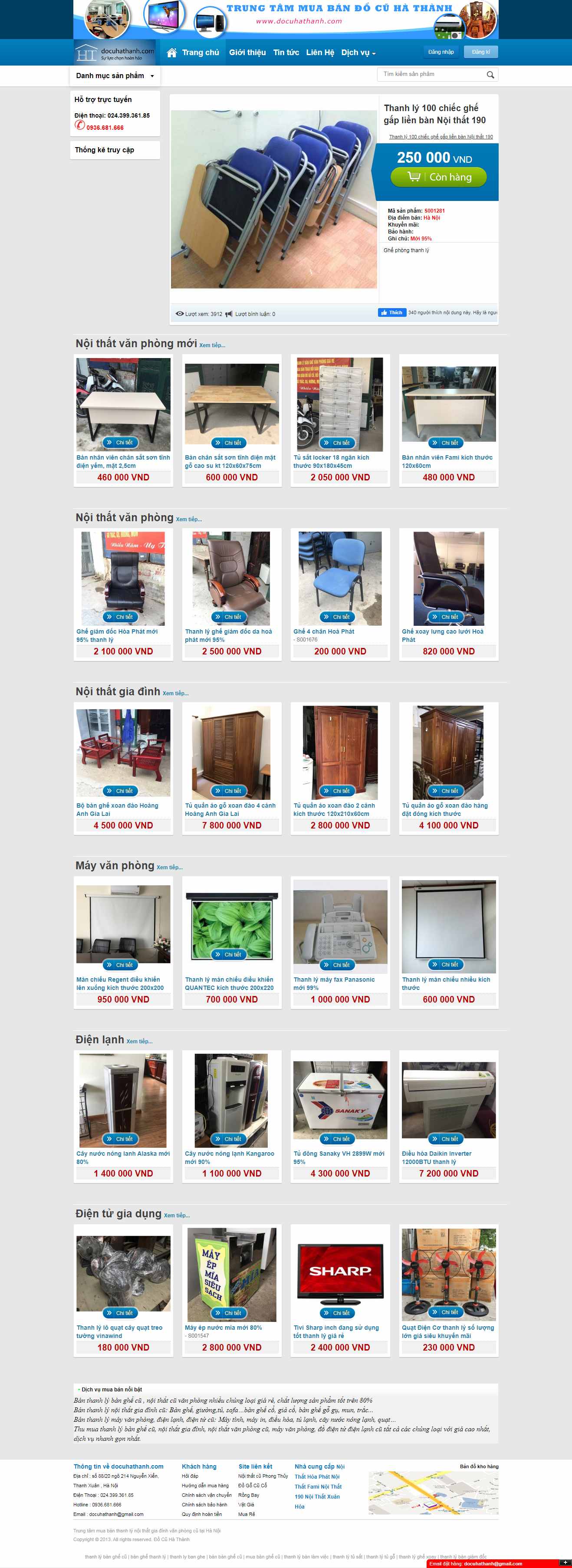The width and height of the screenshot is (572, 1568).
Task: Open the Trang chủ home link
Action: point(194,53)
